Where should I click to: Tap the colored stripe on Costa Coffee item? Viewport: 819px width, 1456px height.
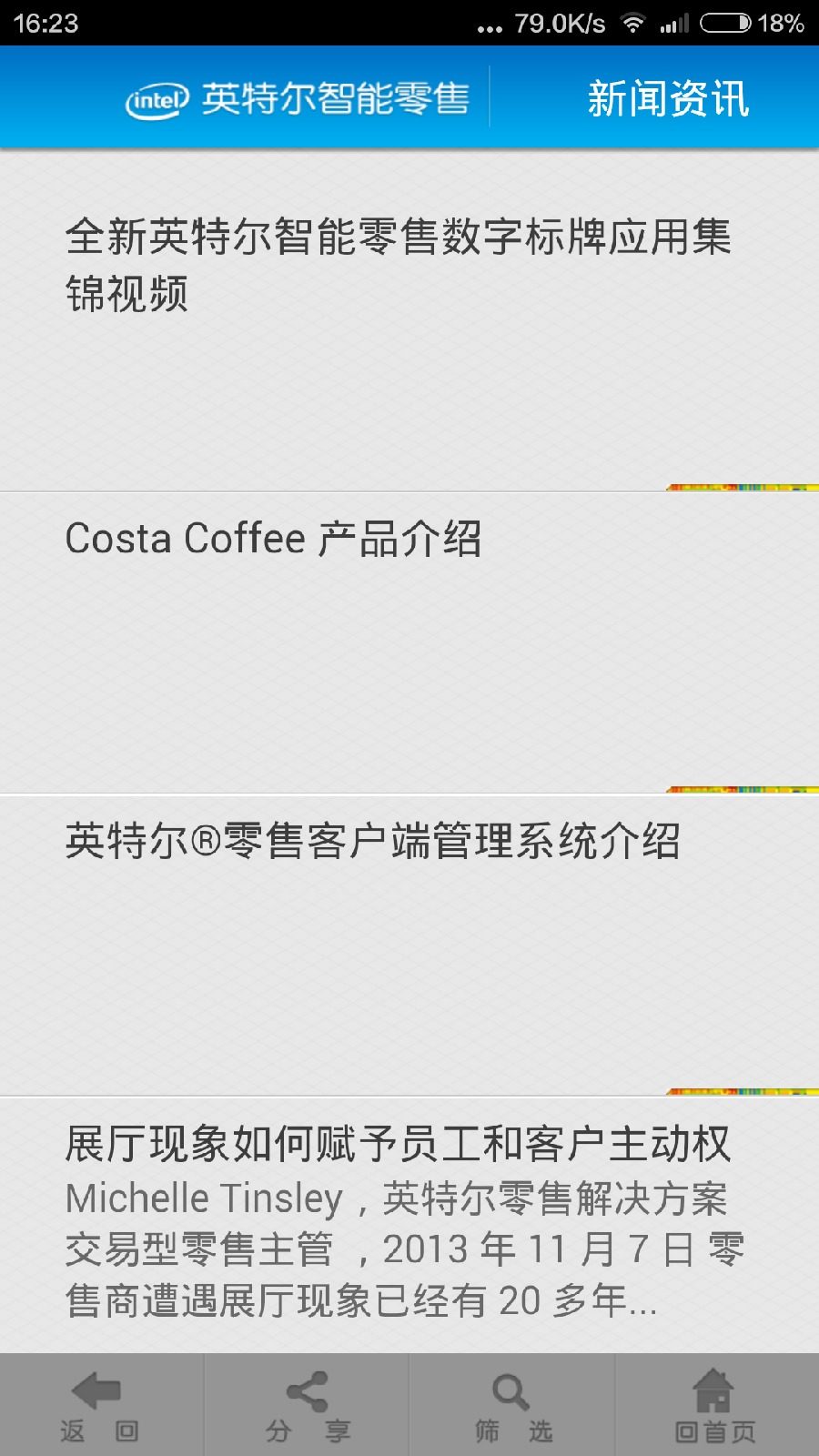tap(742, 789)
